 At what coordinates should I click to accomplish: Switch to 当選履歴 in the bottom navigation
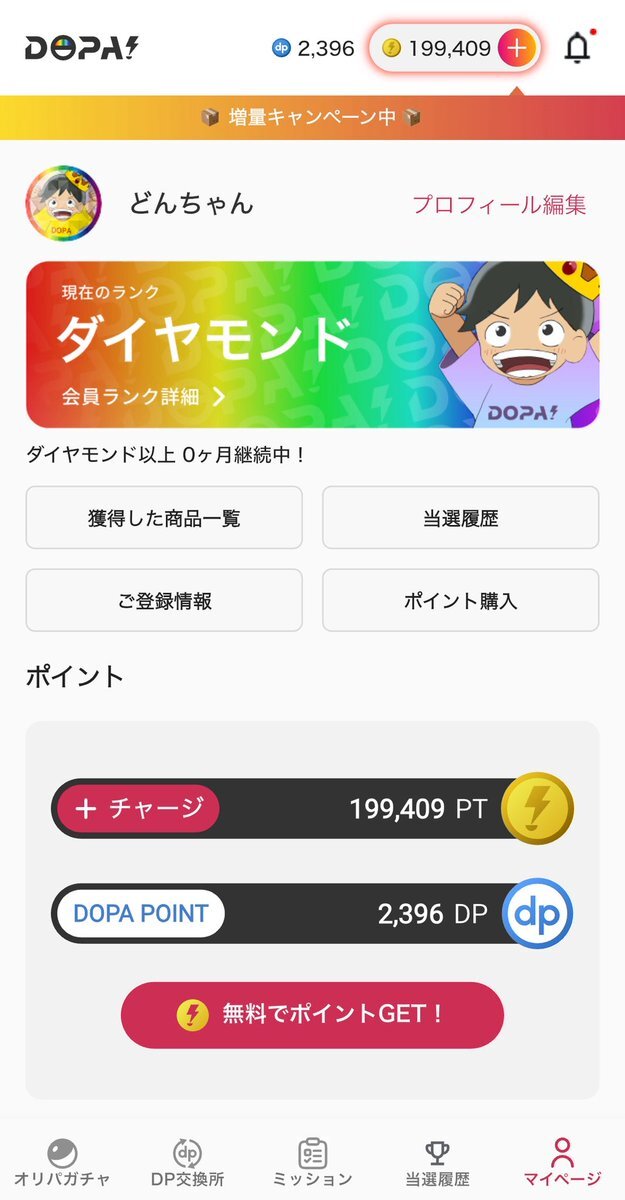click(x=437, y=1164)
